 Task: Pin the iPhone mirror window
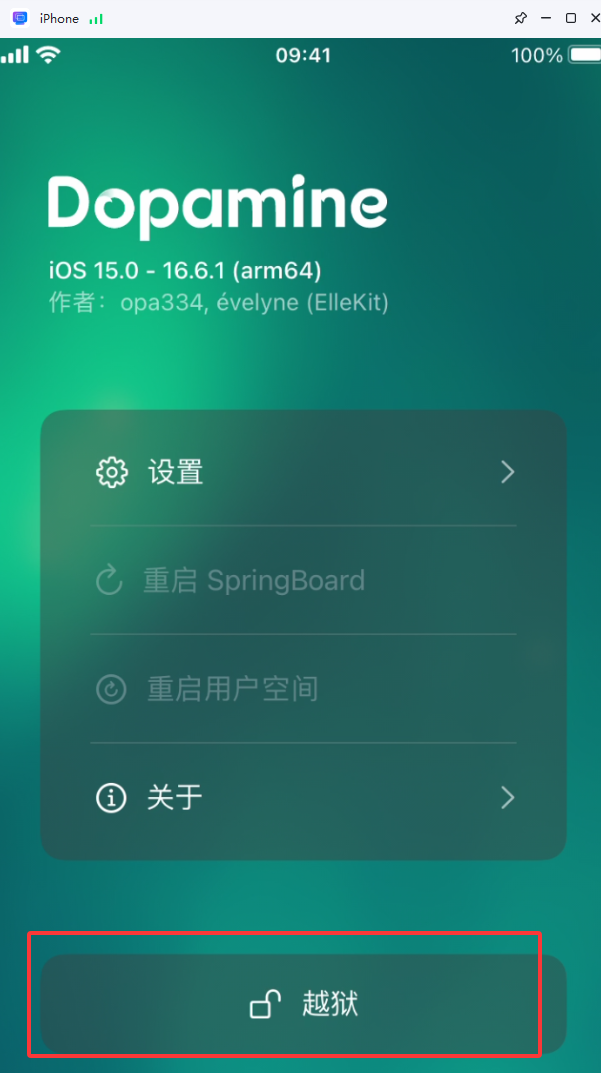click(x=521, y=18)
